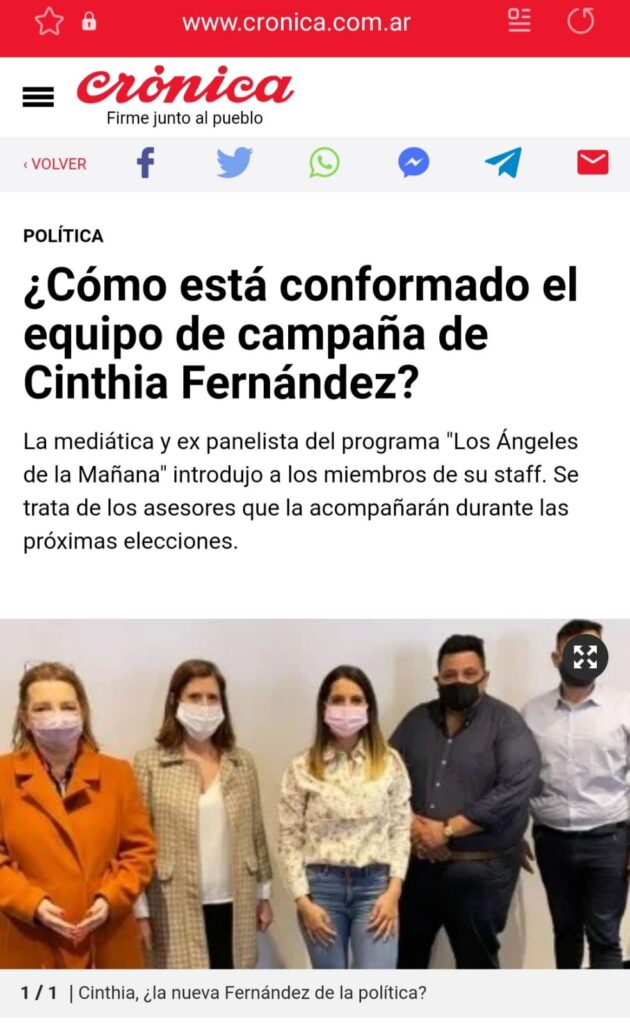
Task: Share article on Twitter
Action: click(234, 163)
